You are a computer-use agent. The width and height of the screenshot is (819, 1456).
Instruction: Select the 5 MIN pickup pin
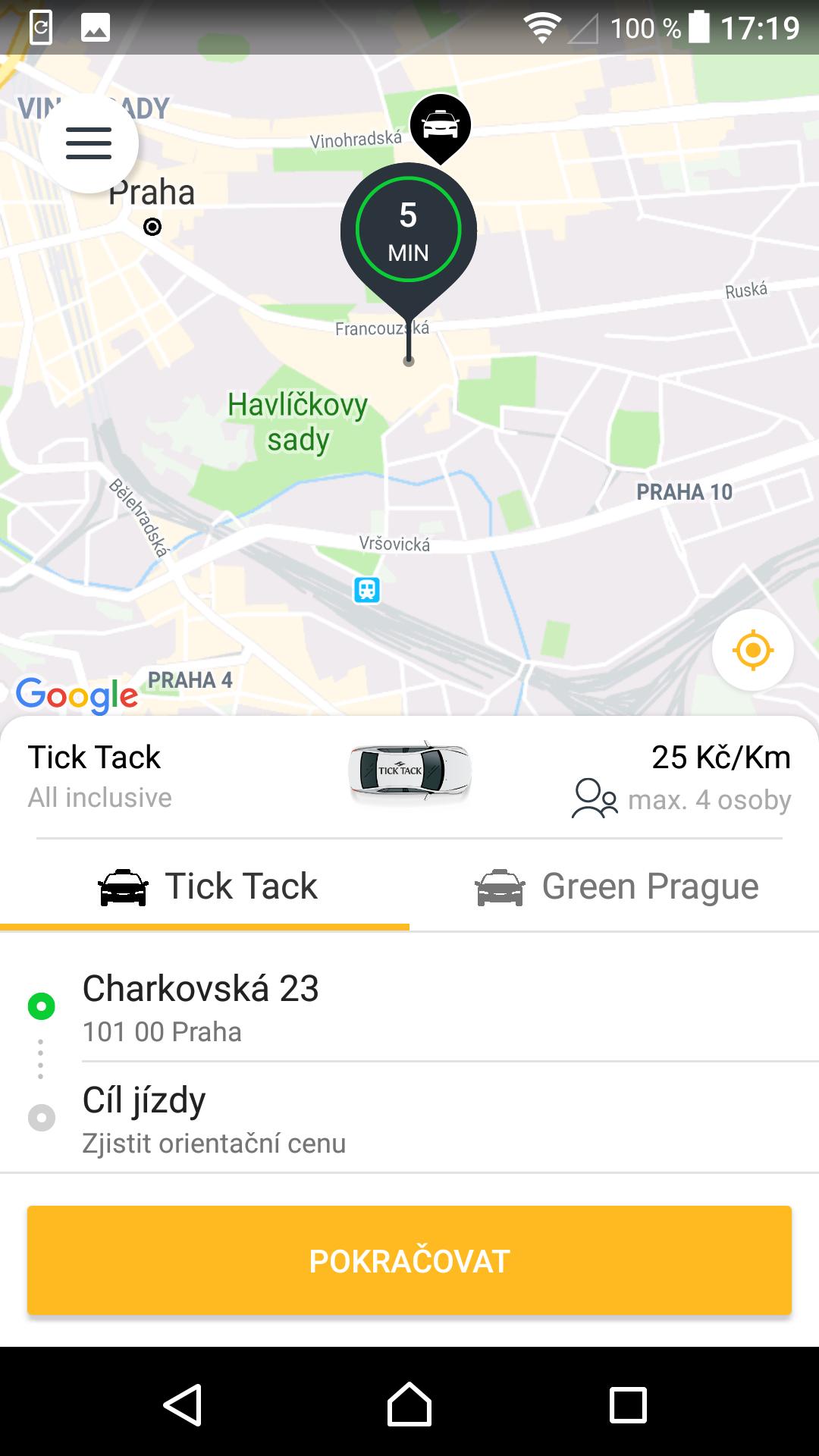[x=408, y=227]
